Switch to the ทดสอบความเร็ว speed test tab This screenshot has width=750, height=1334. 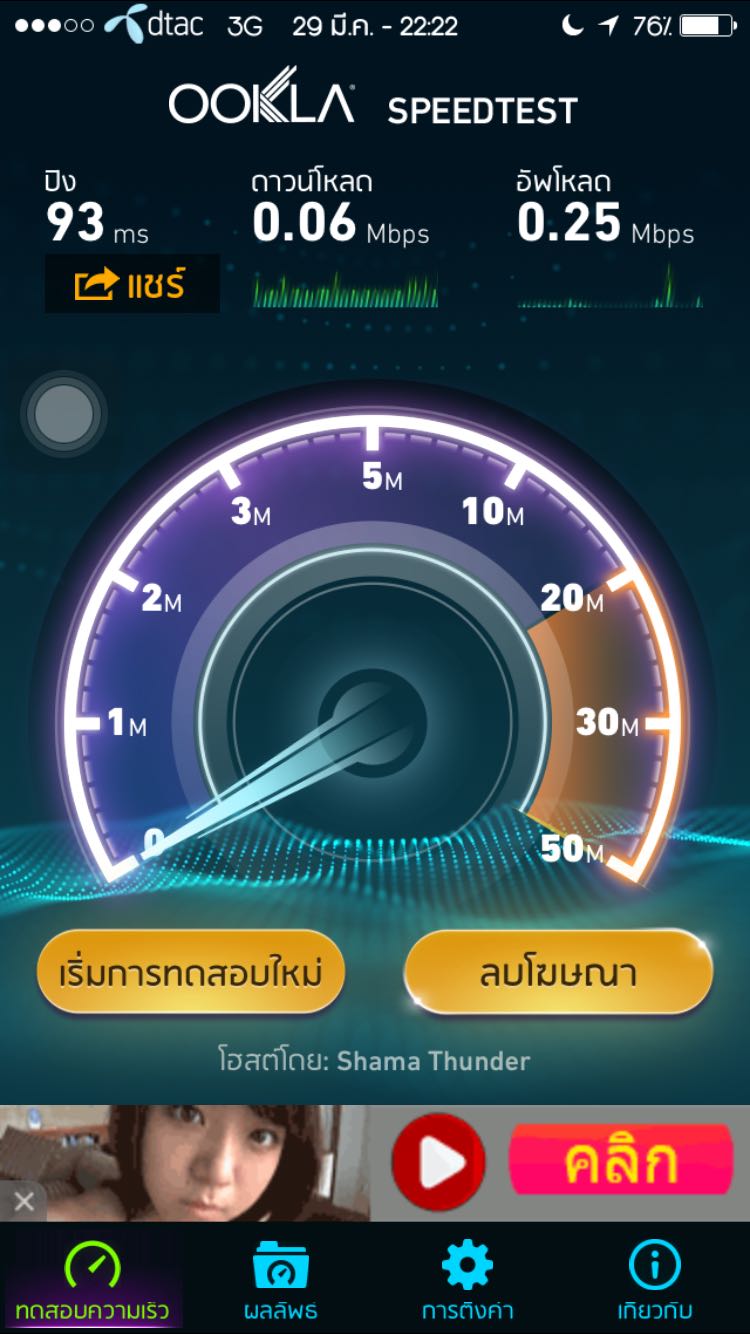[92, 1280]
